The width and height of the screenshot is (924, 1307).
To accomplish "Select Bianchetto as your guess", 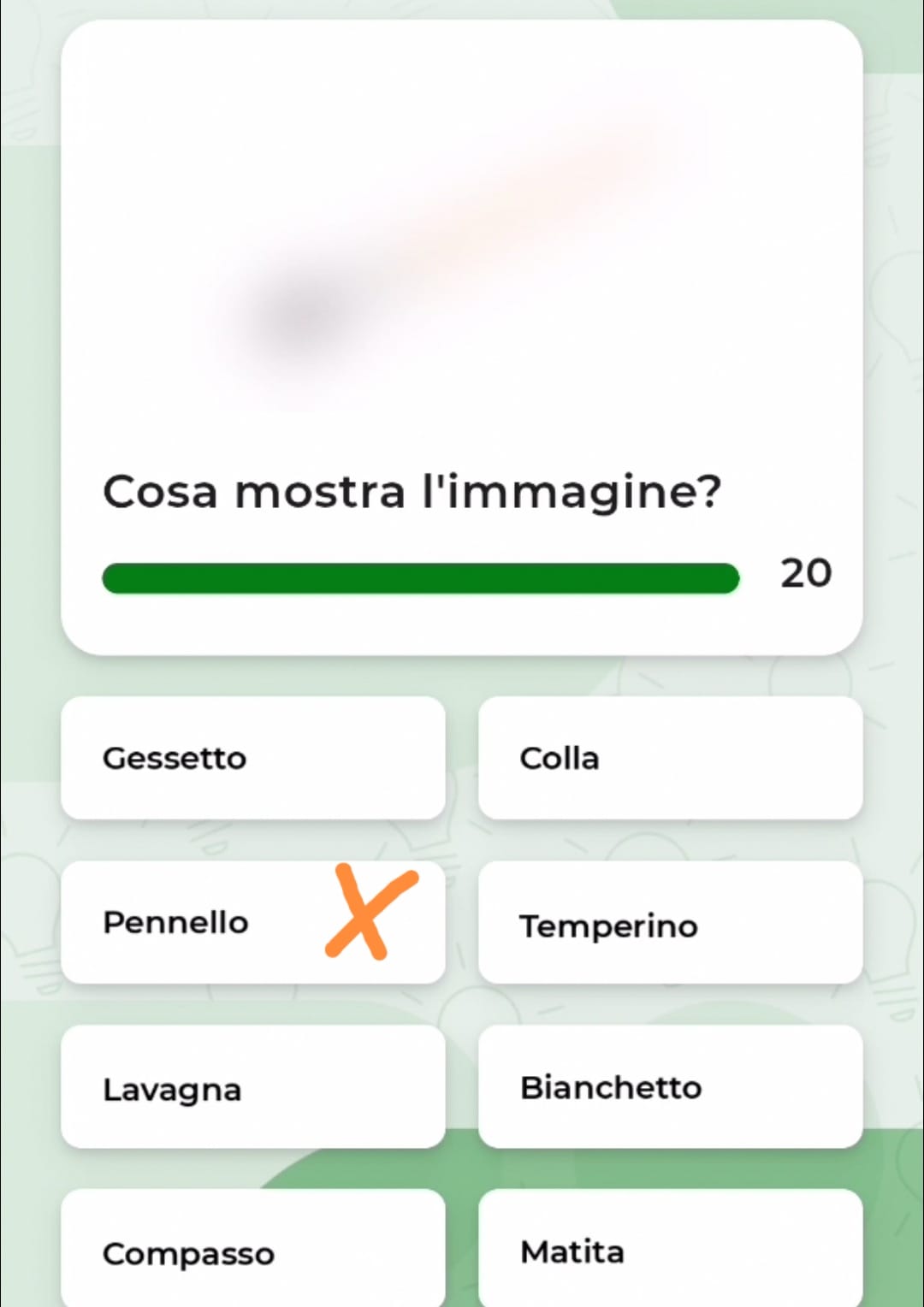I will (x=670, y=1087).
